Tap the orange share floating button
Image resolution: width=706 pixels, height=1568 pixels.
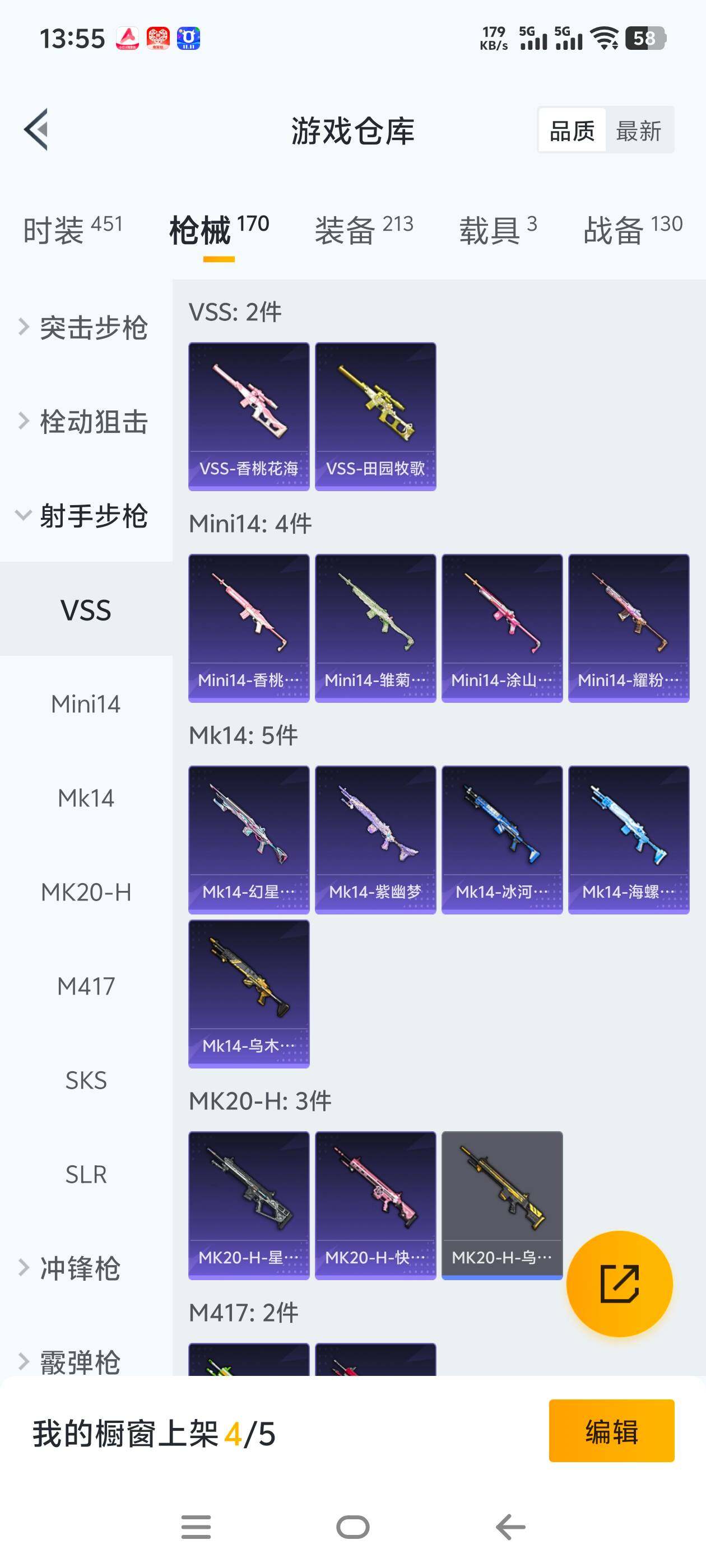(x=620, y=1283)
